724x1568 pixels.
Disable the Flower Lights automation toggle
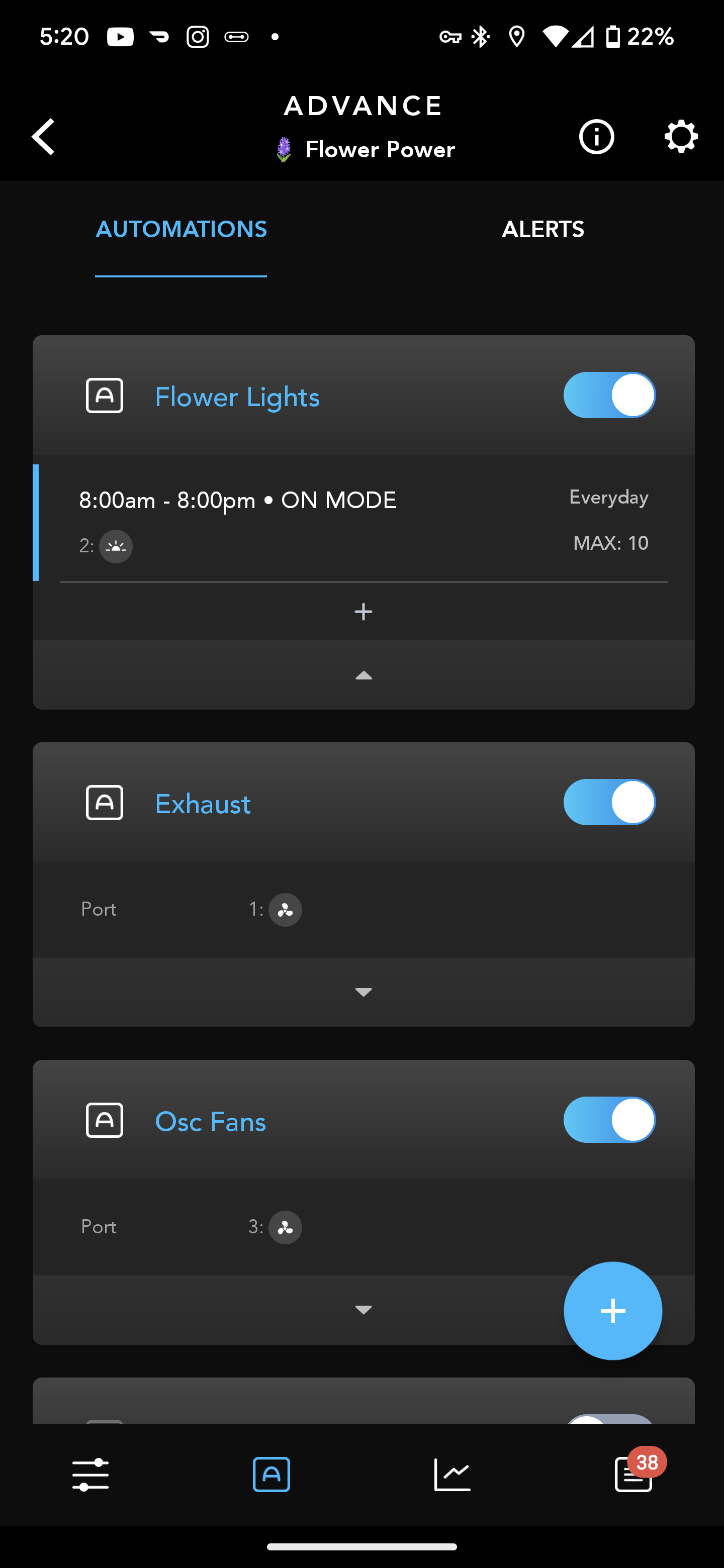pos(609,395)
